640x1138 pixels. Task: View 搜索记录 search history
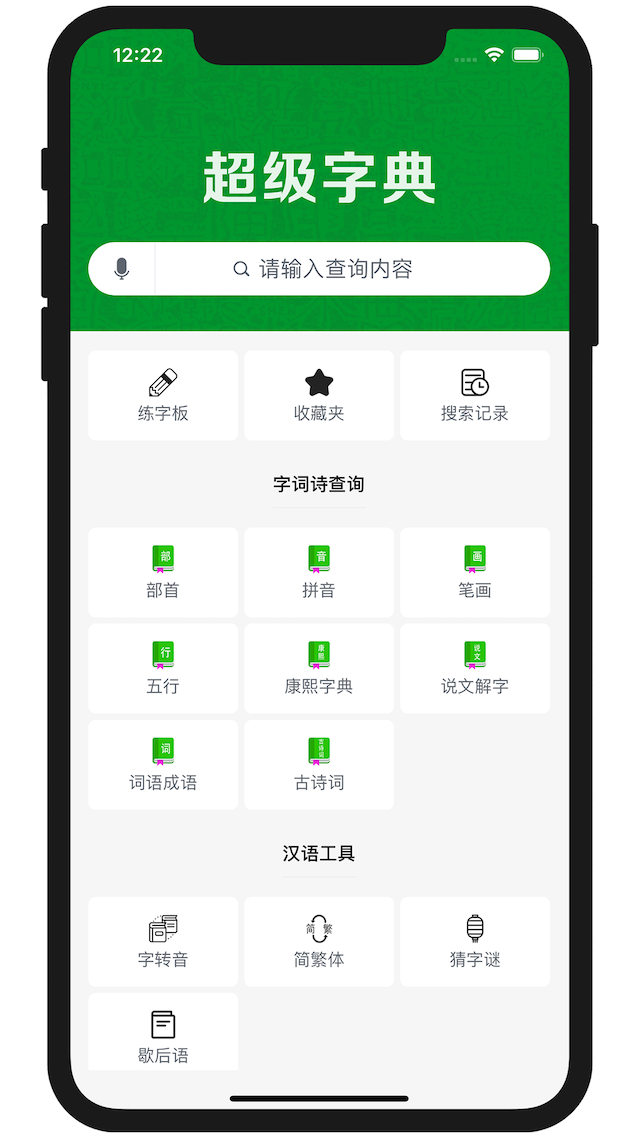point(475,395)
